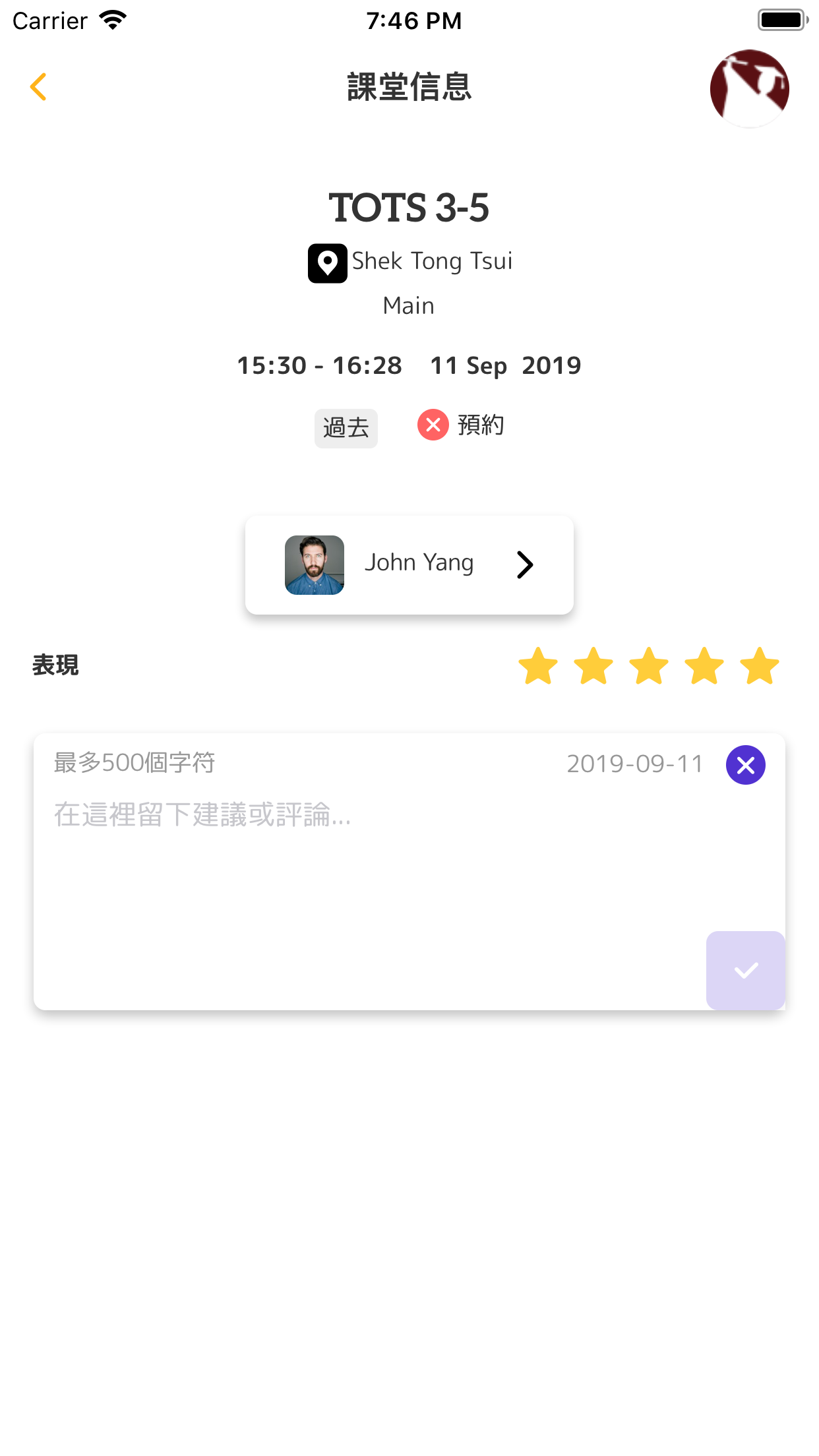The height and width of the screenshot is (1456, 819).
Task: Open instructor John Yang's card
Action: point(409,564)
